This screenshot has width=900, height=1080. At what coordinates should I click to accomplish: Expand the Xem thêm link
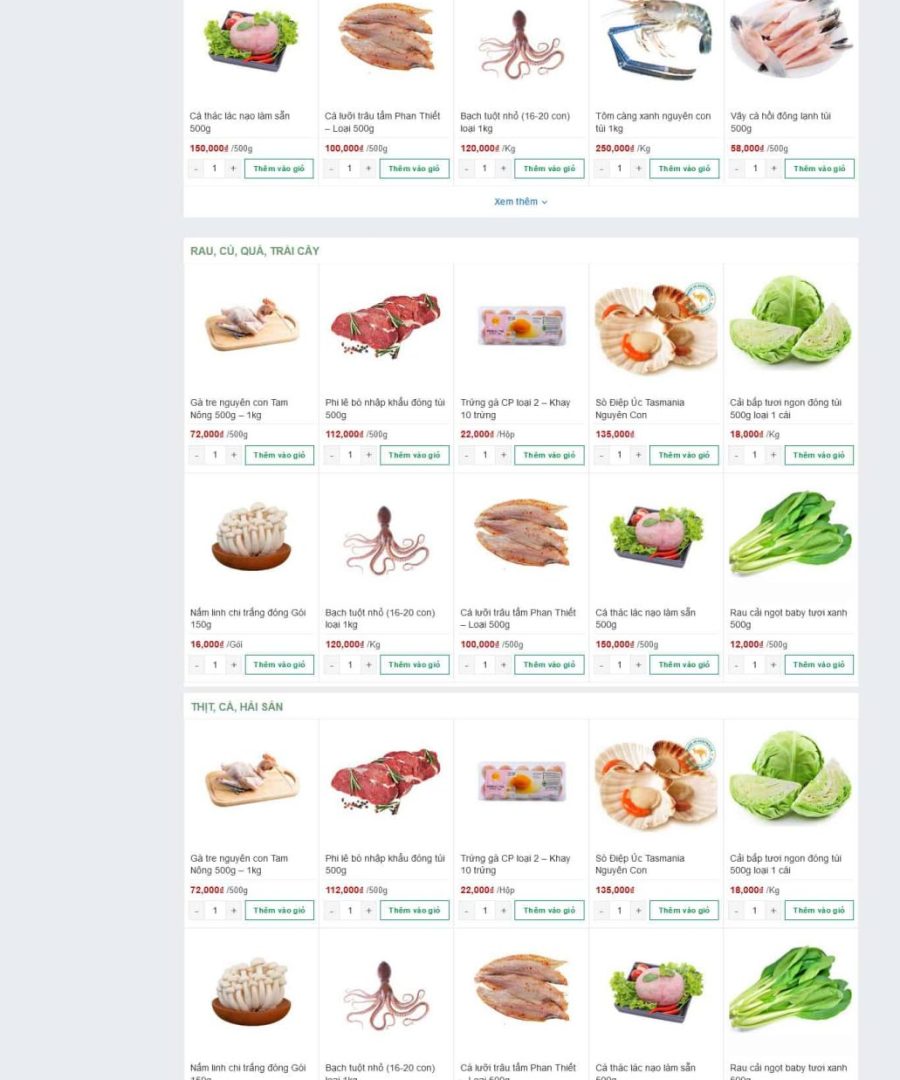pyautogui.click(x=520, y=202)
